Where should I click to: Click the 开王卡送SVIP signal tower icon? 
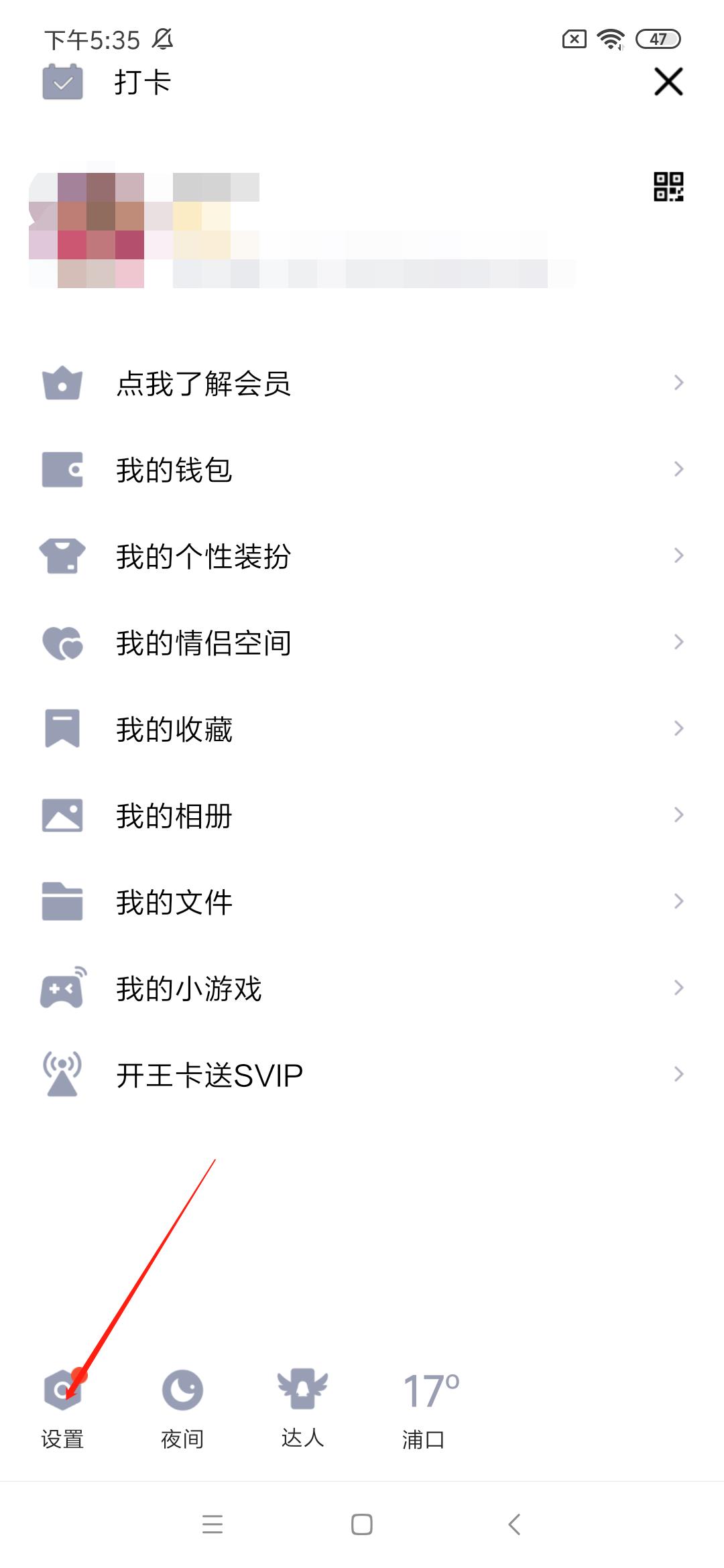(64, 1074)
